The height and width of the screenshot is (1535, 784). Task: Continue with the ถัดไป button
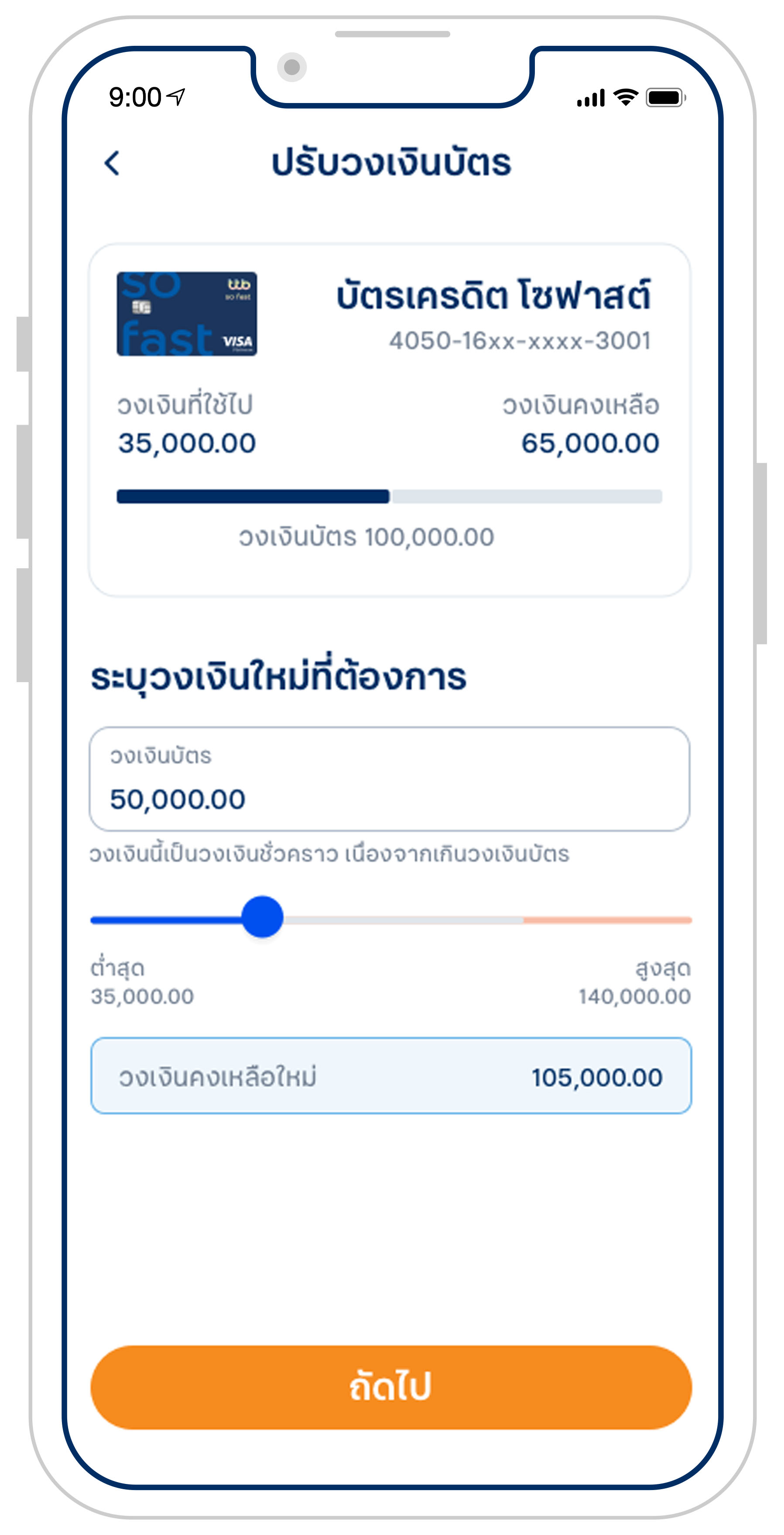pos(391,1387)
